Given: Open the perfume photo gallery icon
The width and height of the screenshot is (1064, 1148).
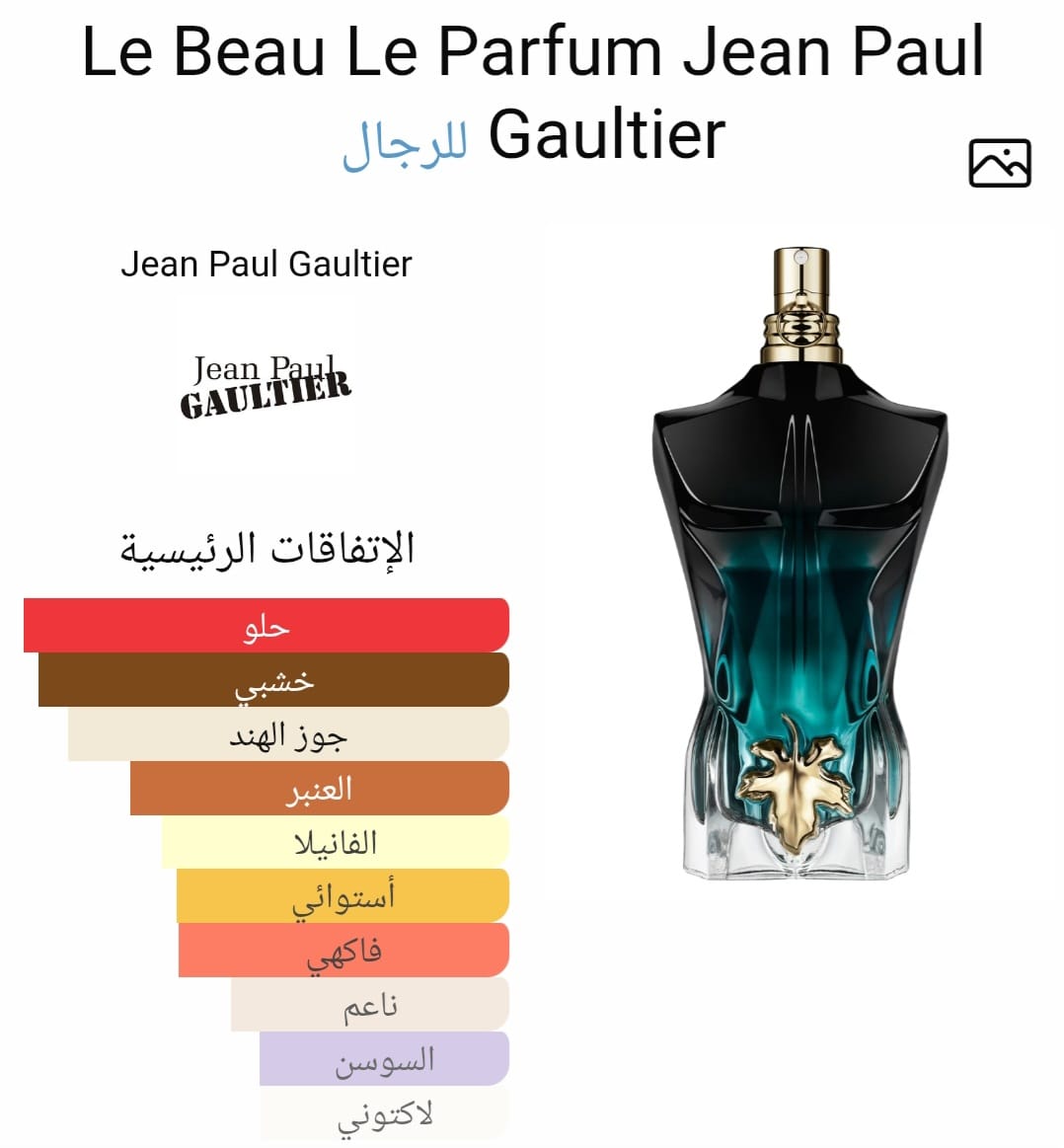Looking at the screenshot, I should click(999, 163).
